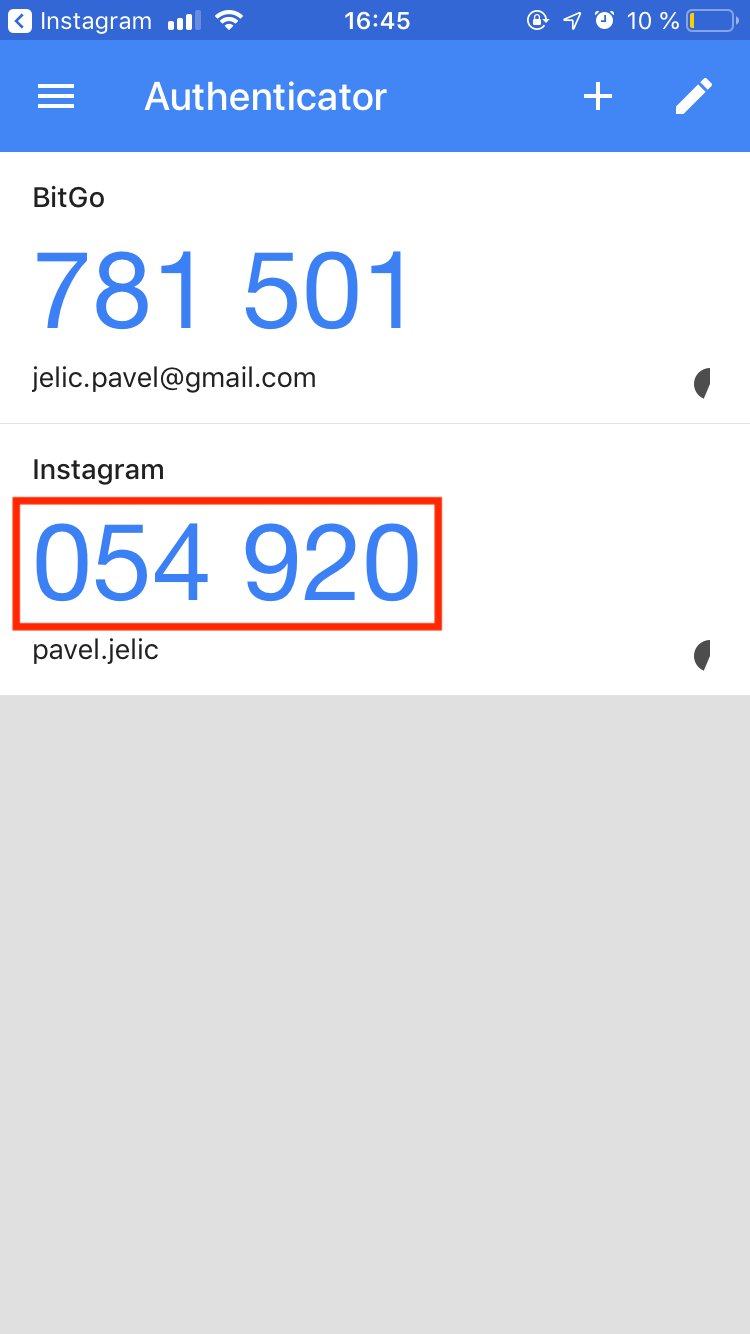This screenshot has height=1334, width=750.
Task: Tap the BitGo code 781 501
Action: [x=222, y=290]
